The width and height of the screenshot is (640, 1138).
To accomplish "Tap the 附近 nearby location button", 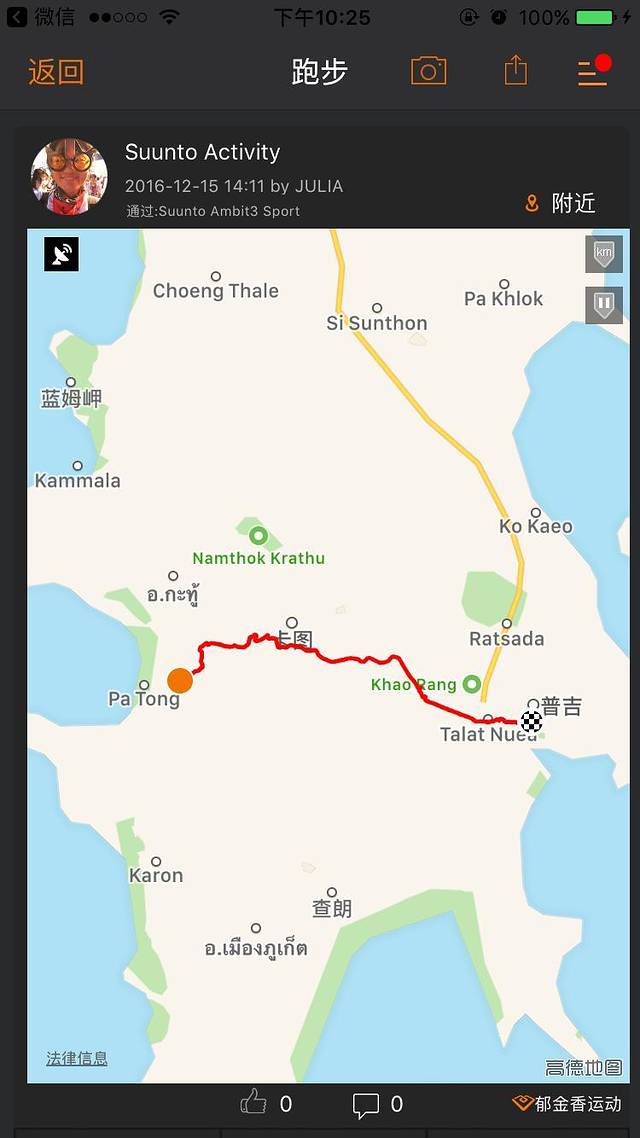I will pos(560,203).
